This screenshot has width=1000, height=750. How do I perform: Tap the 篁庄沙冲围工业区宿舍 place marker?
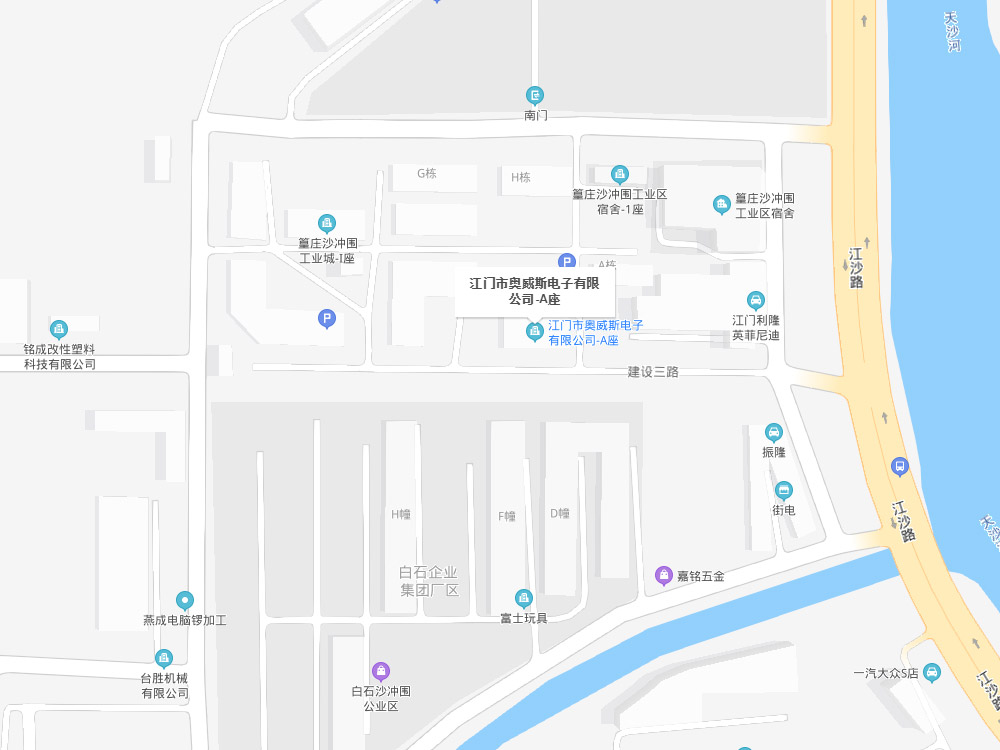(721, 205)
